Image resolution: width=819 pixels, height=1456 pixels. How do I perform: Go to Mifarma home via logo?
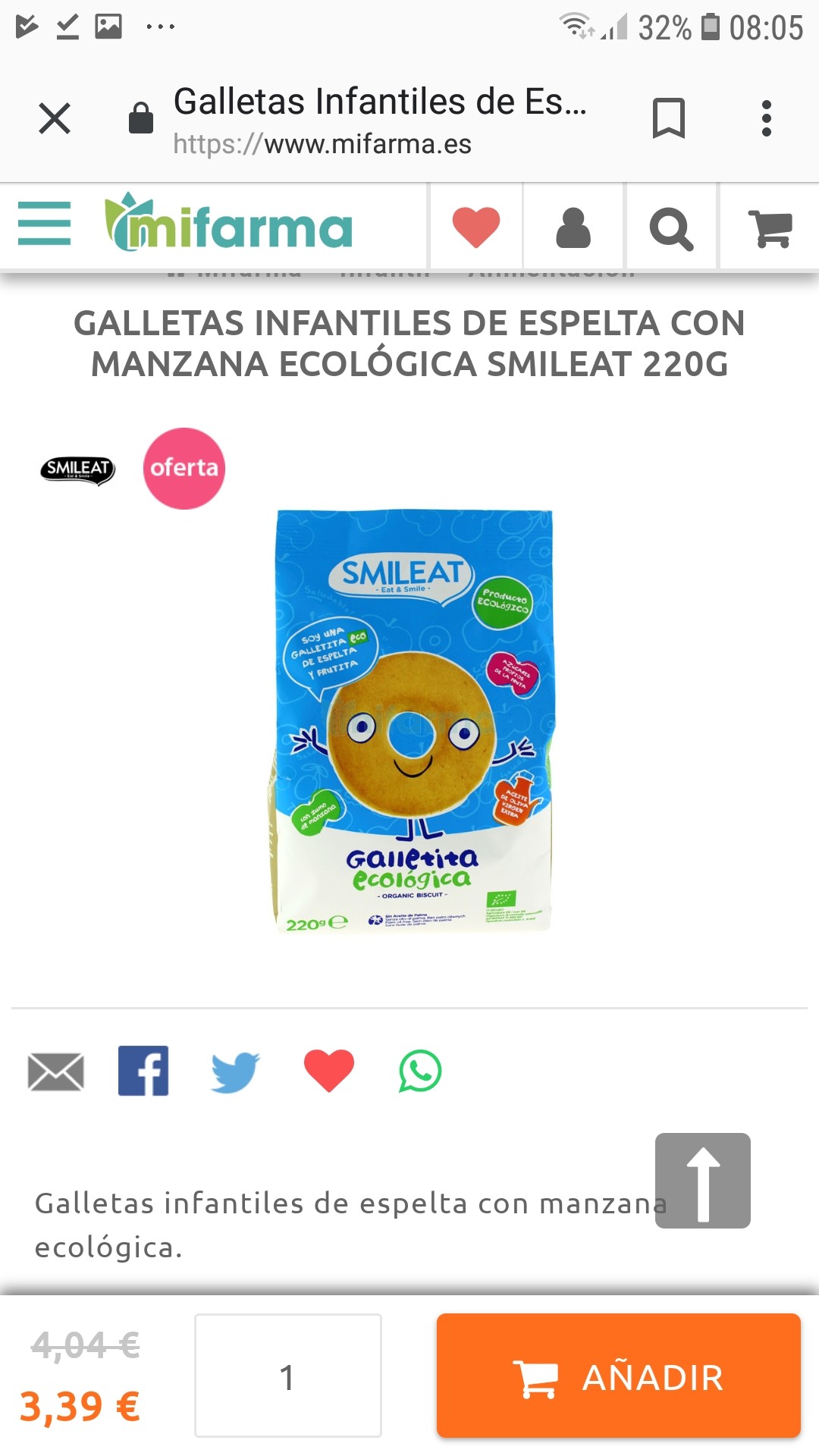tap(229, 224)
